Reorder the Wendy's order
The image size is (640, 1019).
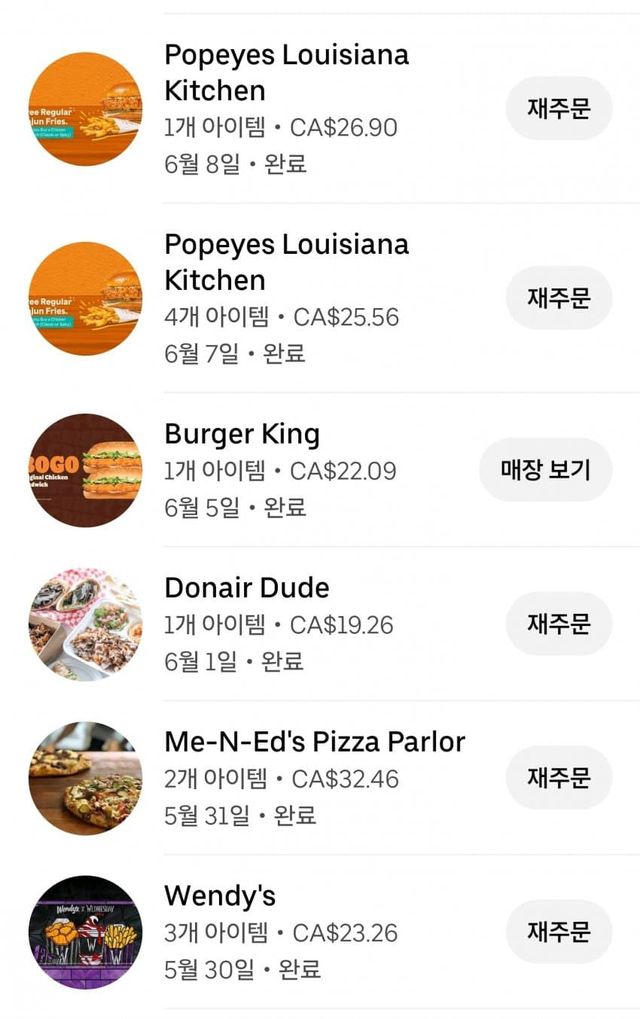[x=558, y=932]
